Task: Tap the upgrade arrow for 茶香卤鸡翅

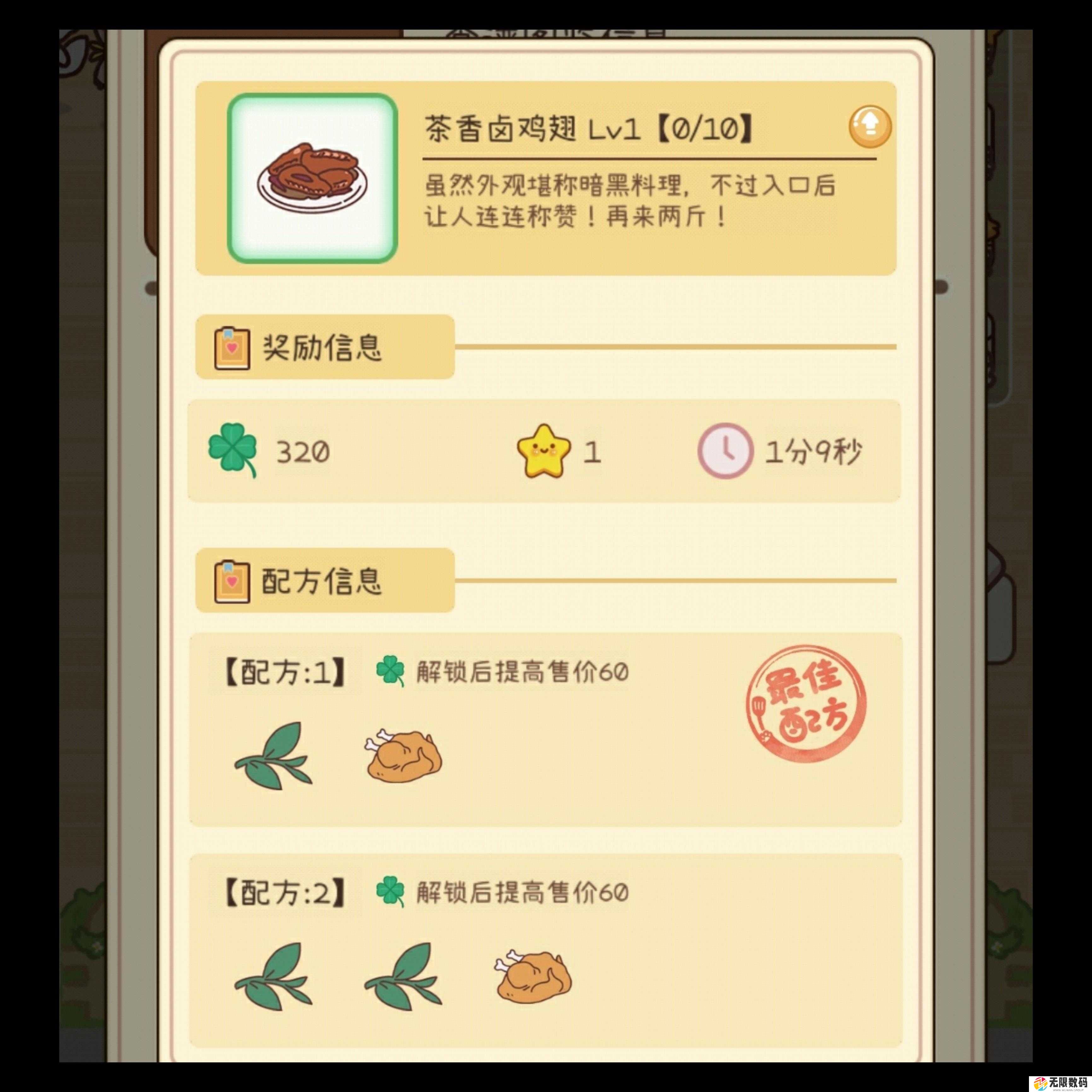Action: point(870,127)
